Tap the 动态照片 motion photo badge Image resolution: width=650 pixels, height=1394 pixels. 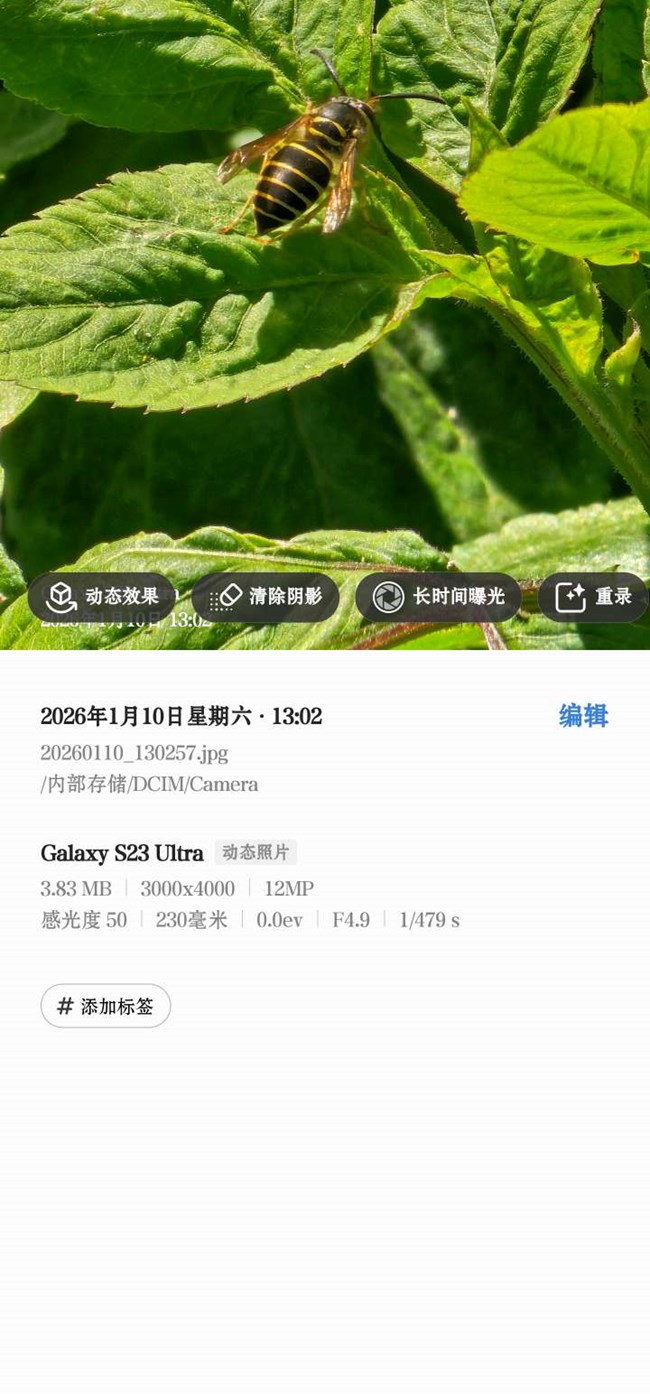click(256, 853)
